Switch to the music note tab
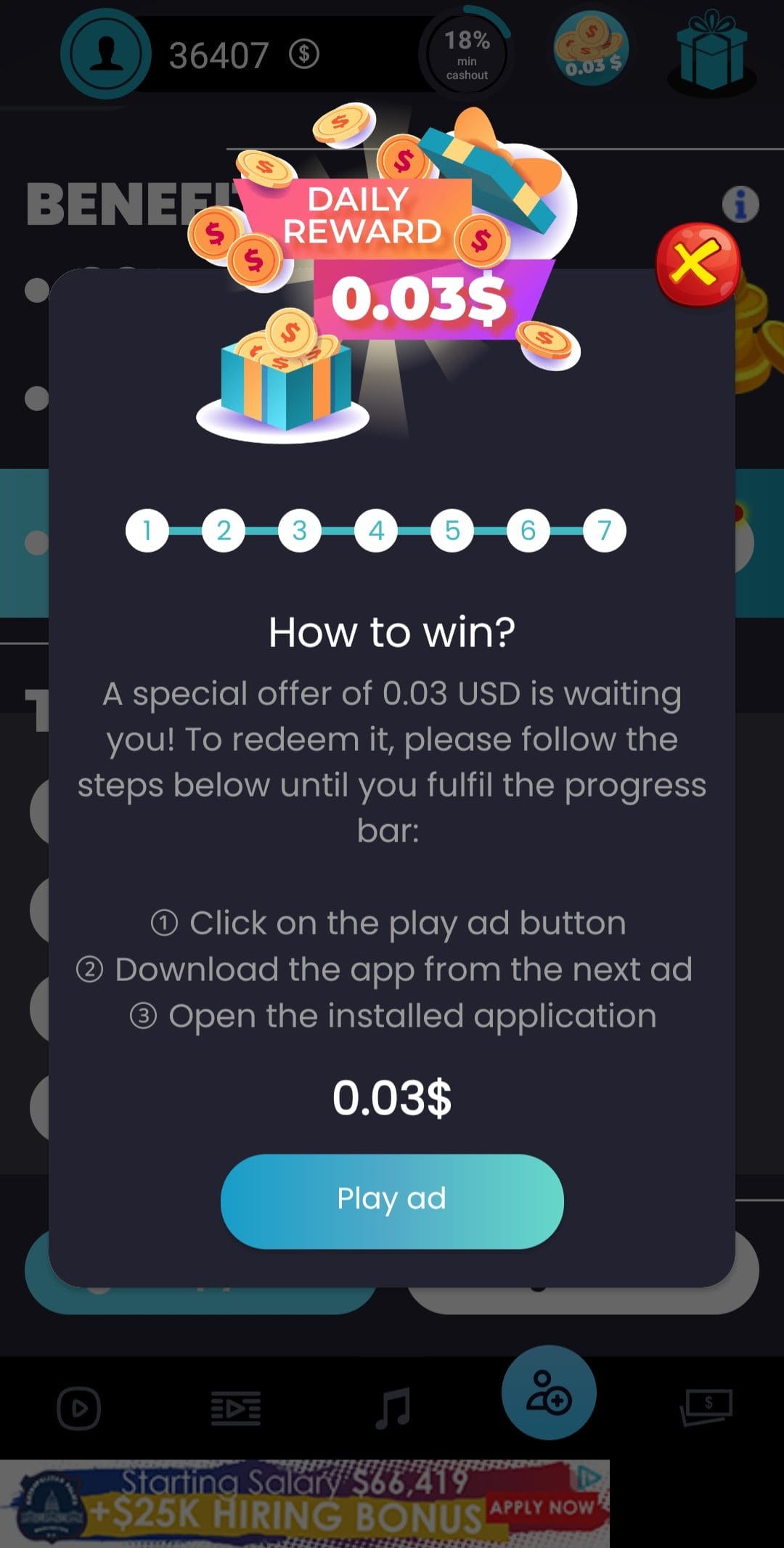 [393, 1408]
